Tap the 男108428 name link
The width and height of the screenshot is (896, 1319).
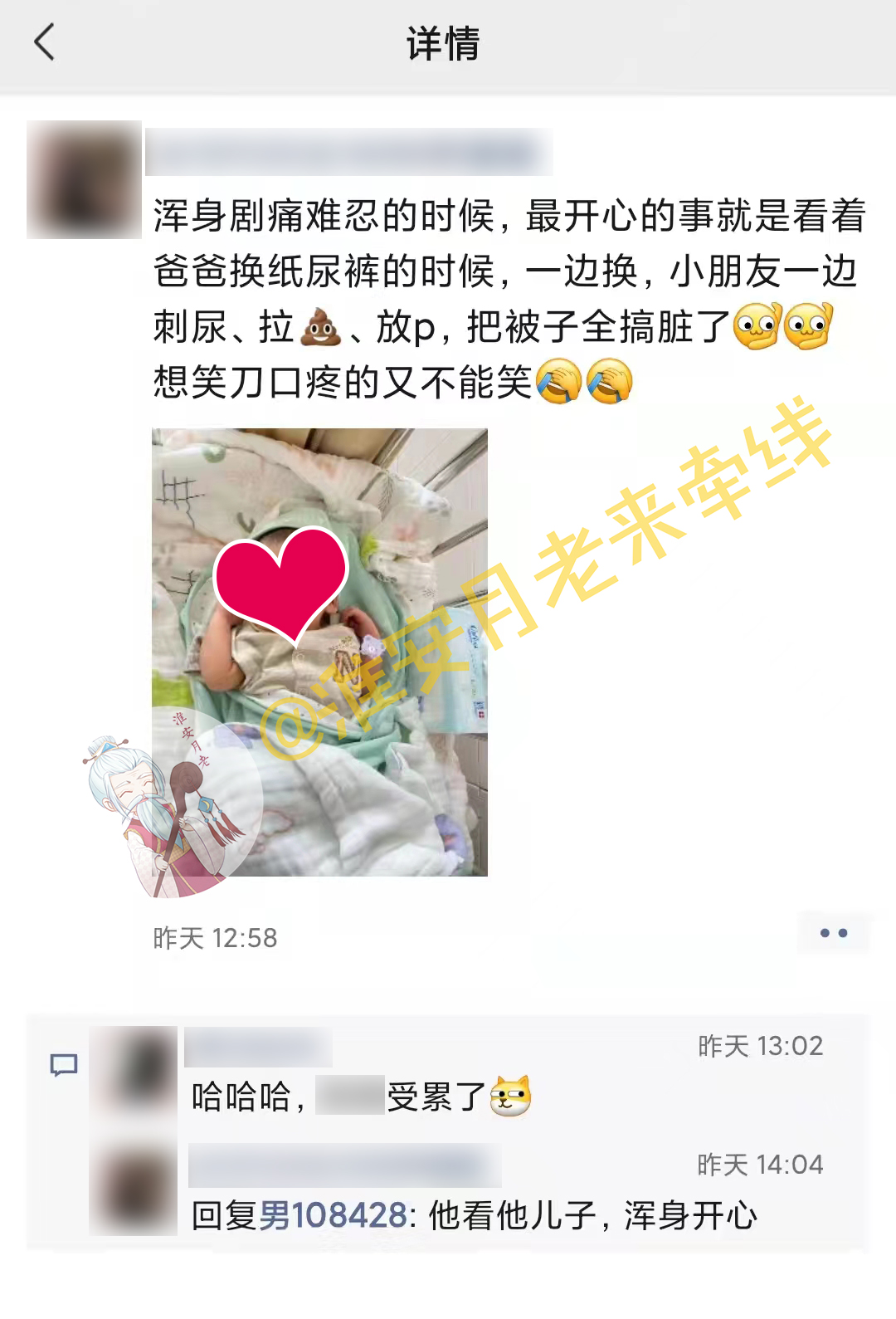[x=333, y=1216]
